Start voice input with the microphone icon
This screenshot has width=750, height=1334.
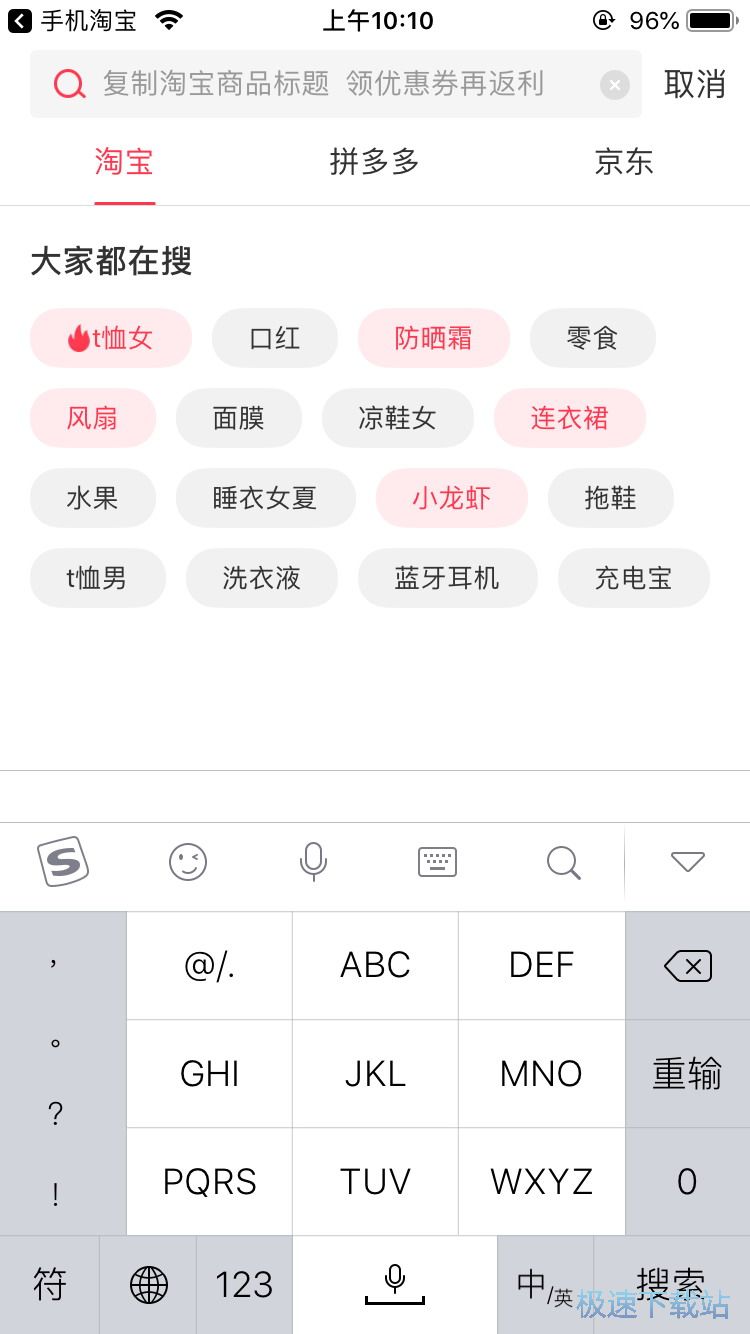[x=312, y=862]
